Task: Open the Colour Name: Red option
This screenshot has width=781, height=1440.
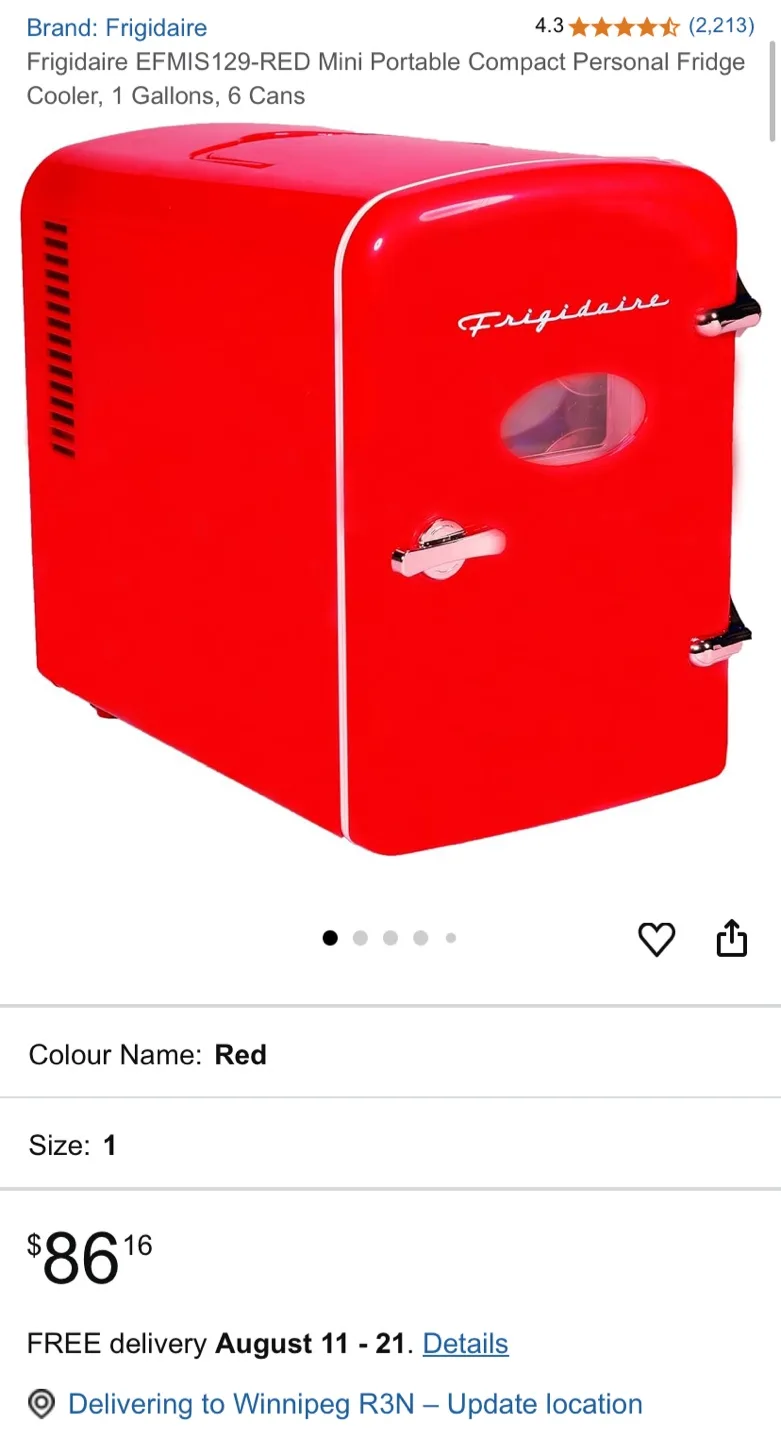Action: [390, 1055]
